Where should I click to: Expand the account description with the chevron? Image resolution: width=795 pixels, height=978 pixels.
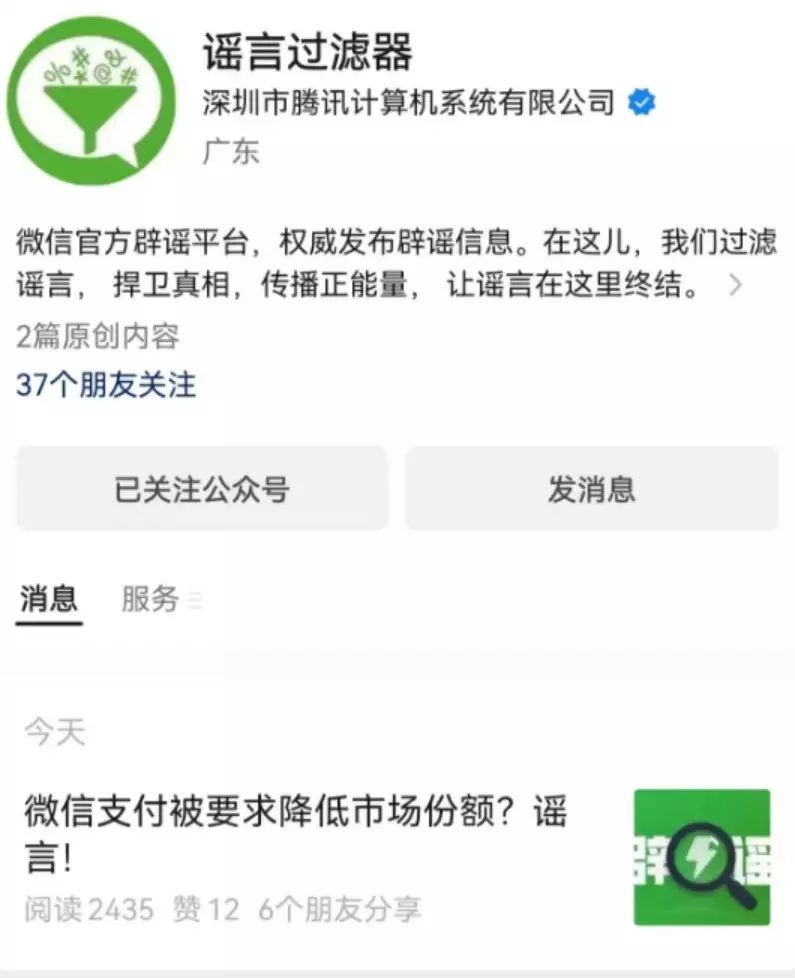pyautogui.click(x=735, y=286)
